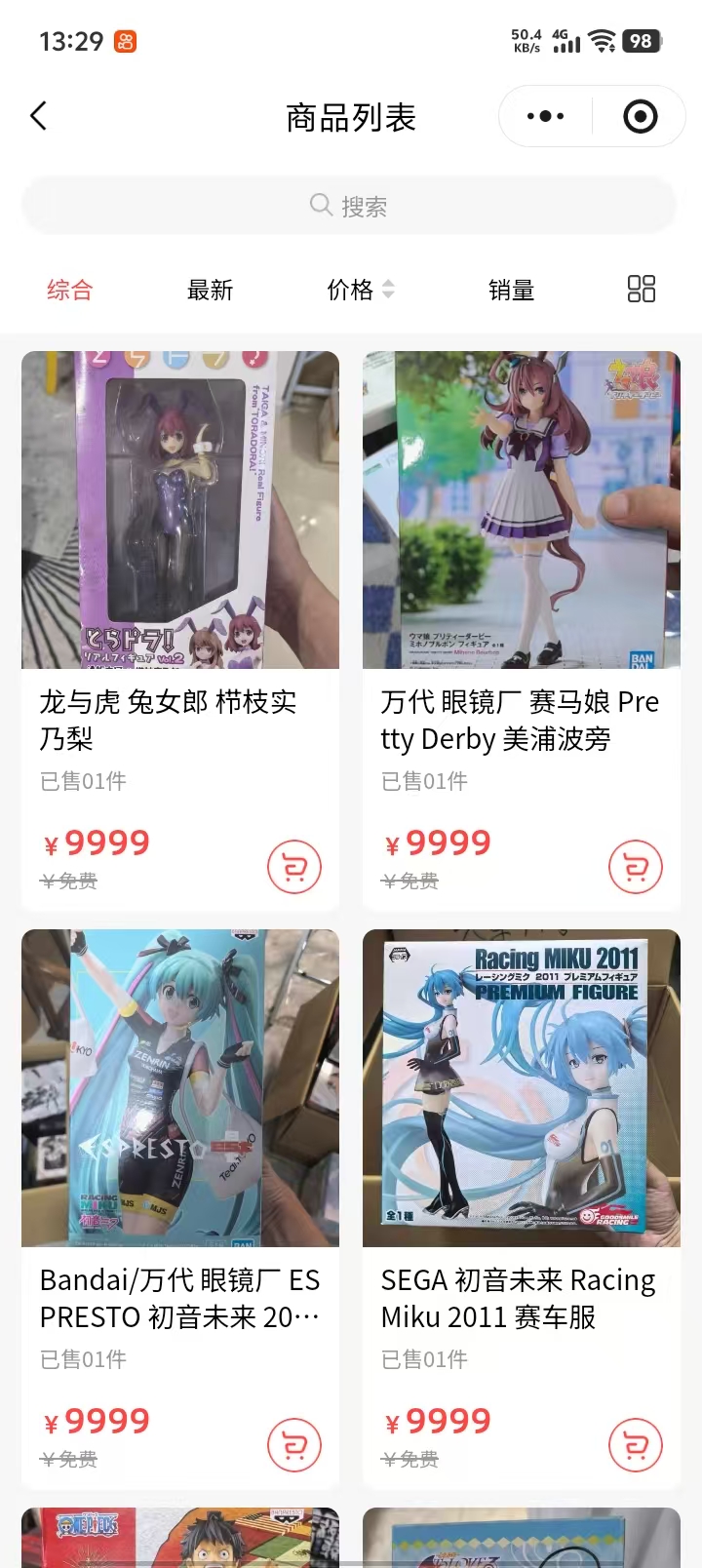The image size is (702, 1568).
Task: Select the 综合 sorting tab
Action: [69, 290]
